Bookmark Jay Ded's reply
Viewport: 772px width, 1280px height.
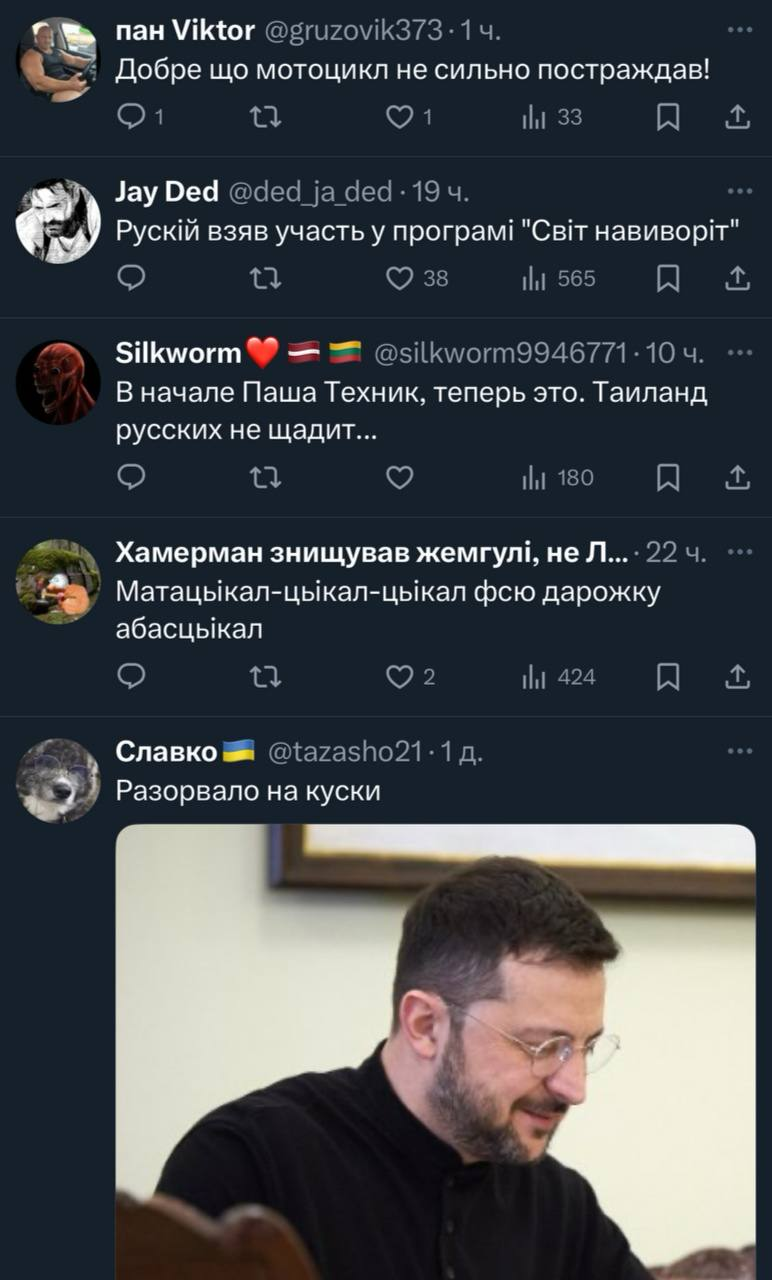(x=668, y=278)
